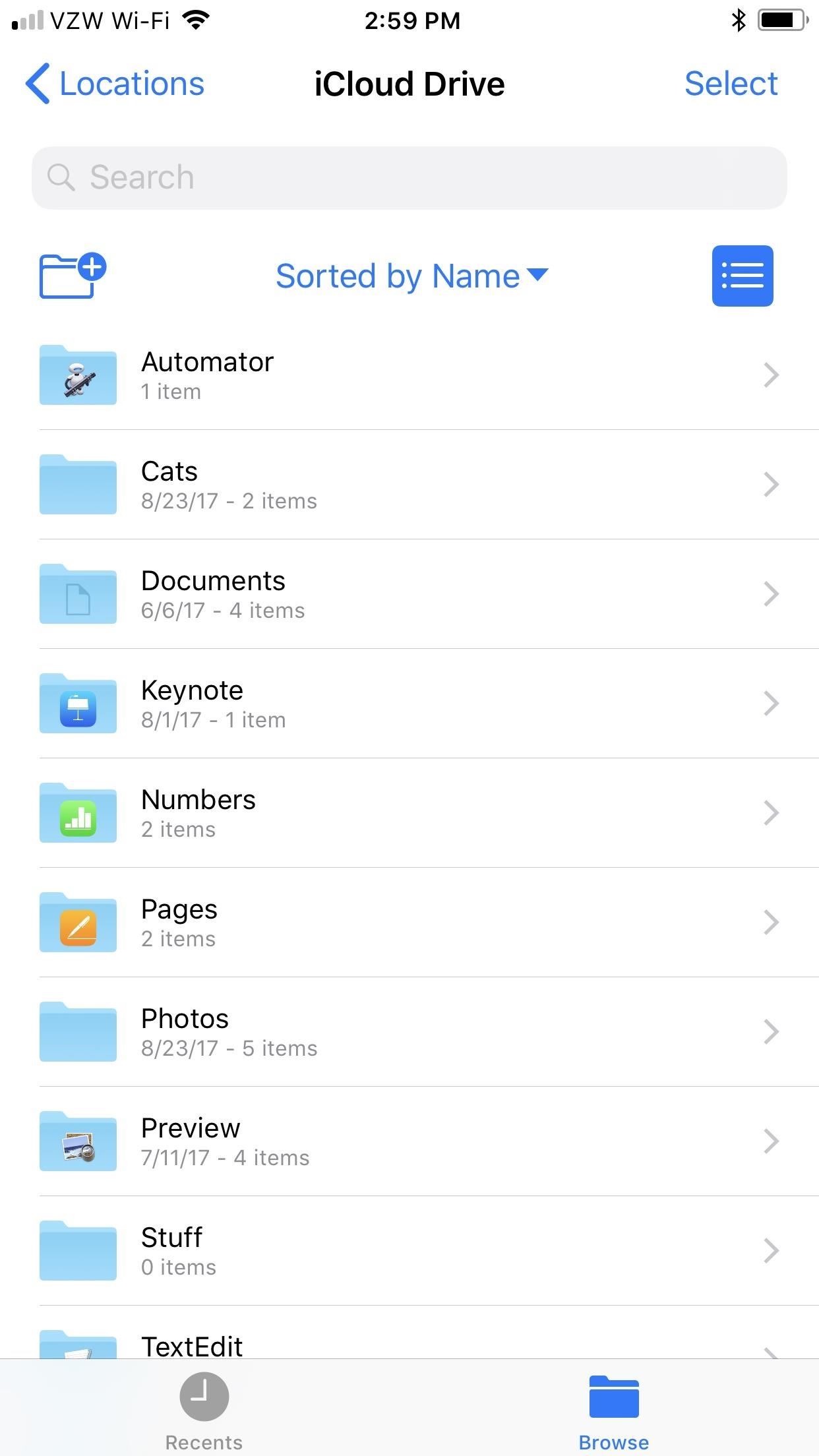Expand the Cats folder via its chevron
819x1456 pixels.
coord(771,485)
